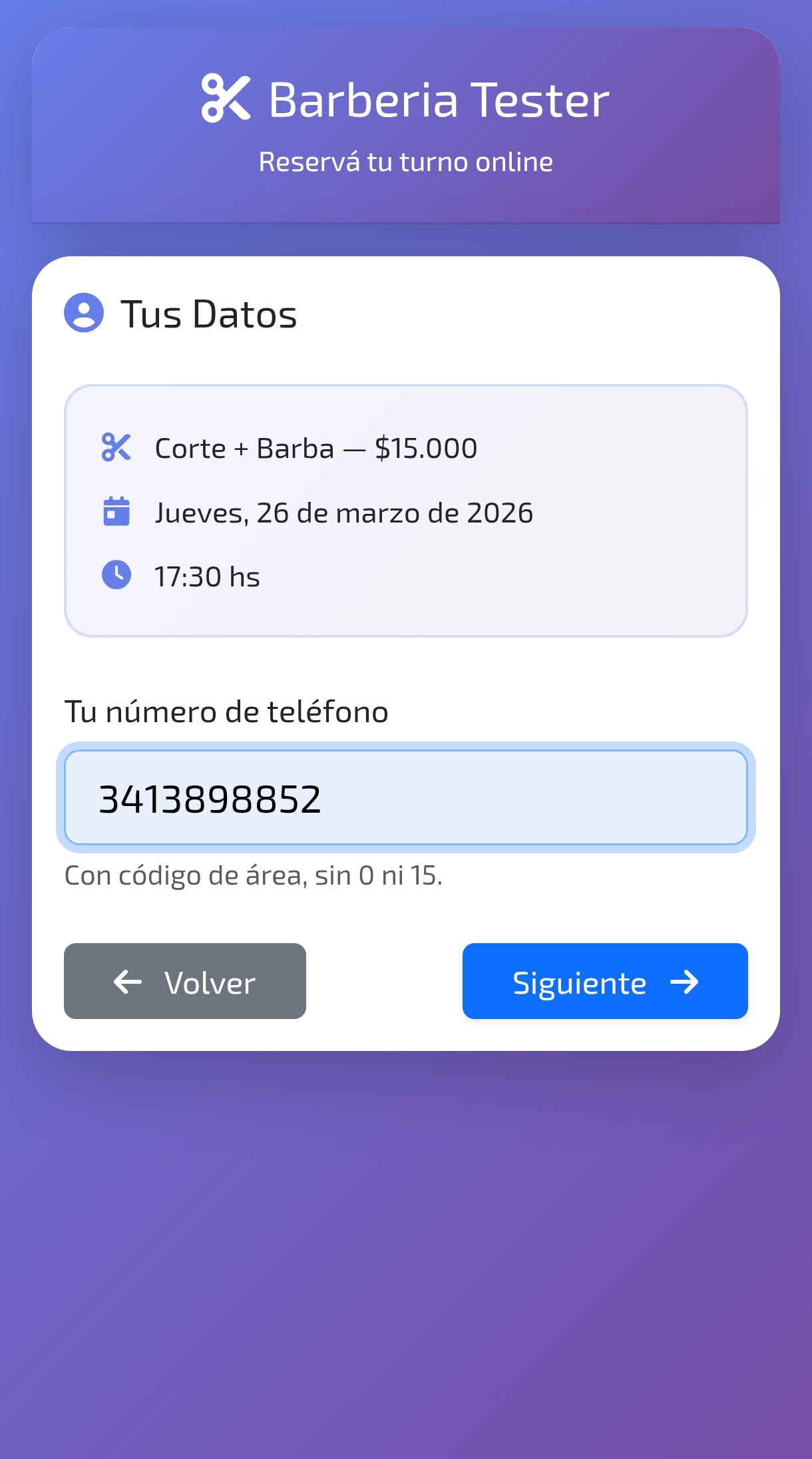
Task: Click the Barberia Tester title
Action: click(437, 100)
